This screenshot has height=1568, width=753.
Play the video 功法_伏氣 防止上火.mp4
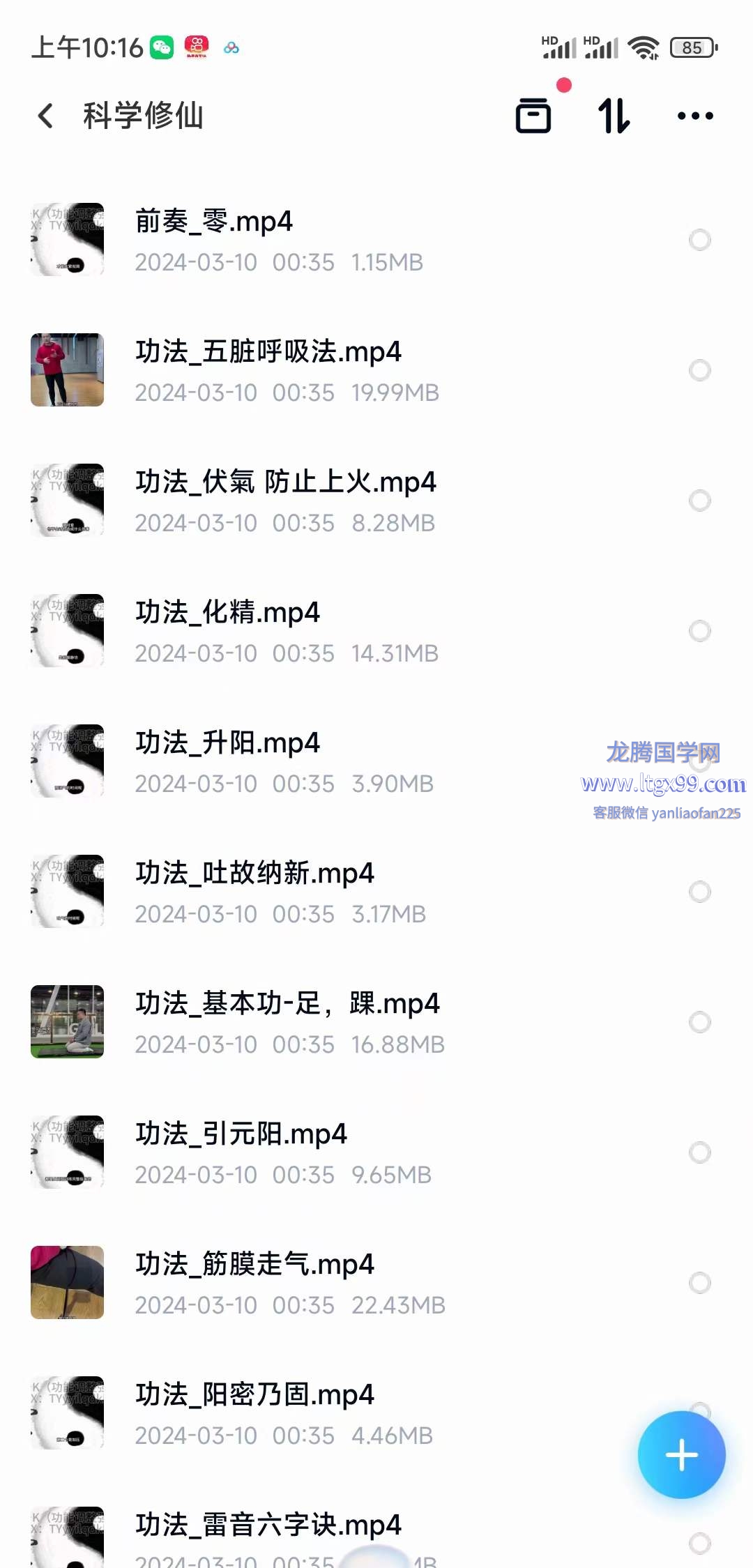(286, 501)
